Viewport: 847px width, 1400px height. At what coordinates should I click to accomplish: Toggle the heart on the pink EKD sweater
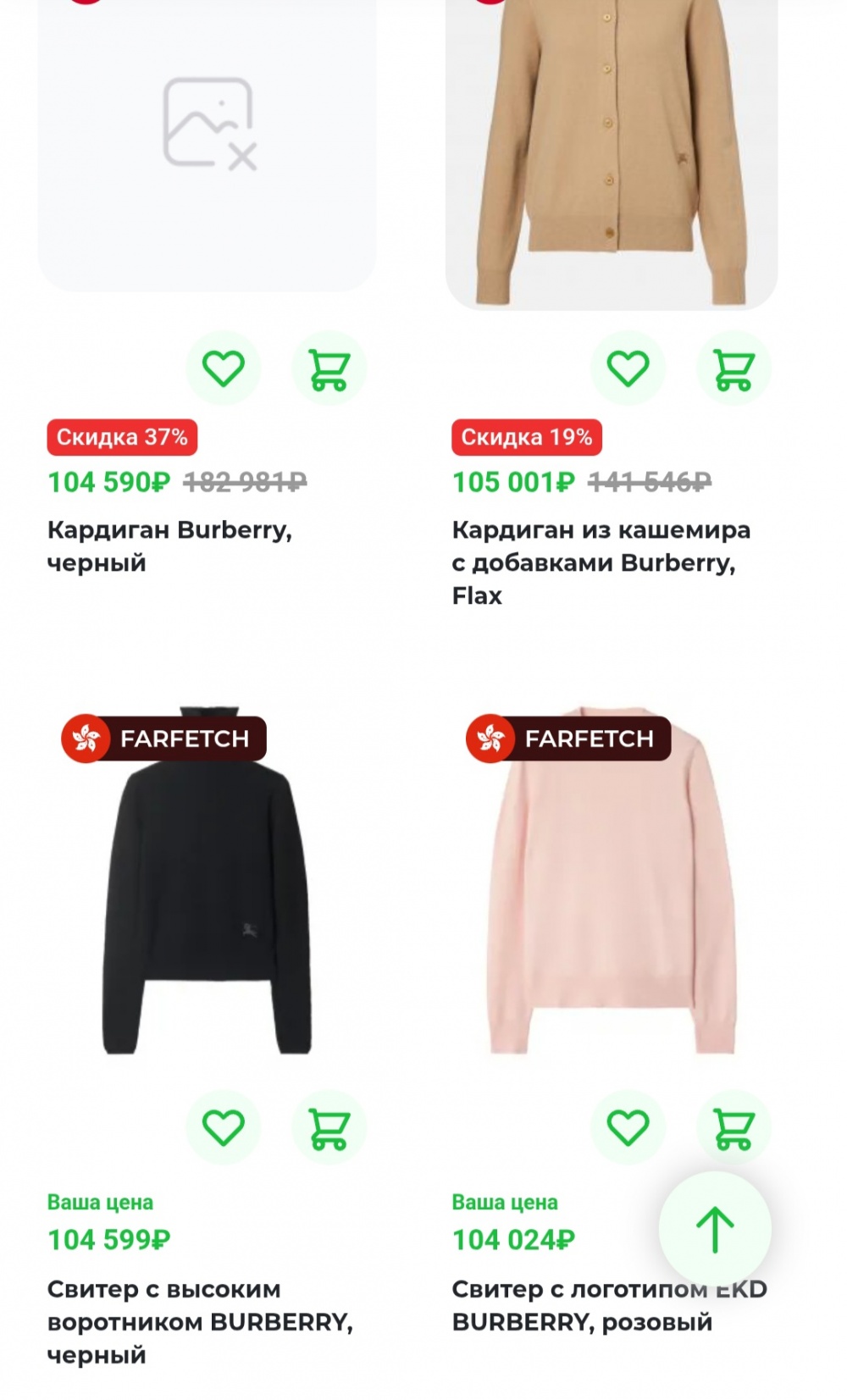coord(627,1126)
